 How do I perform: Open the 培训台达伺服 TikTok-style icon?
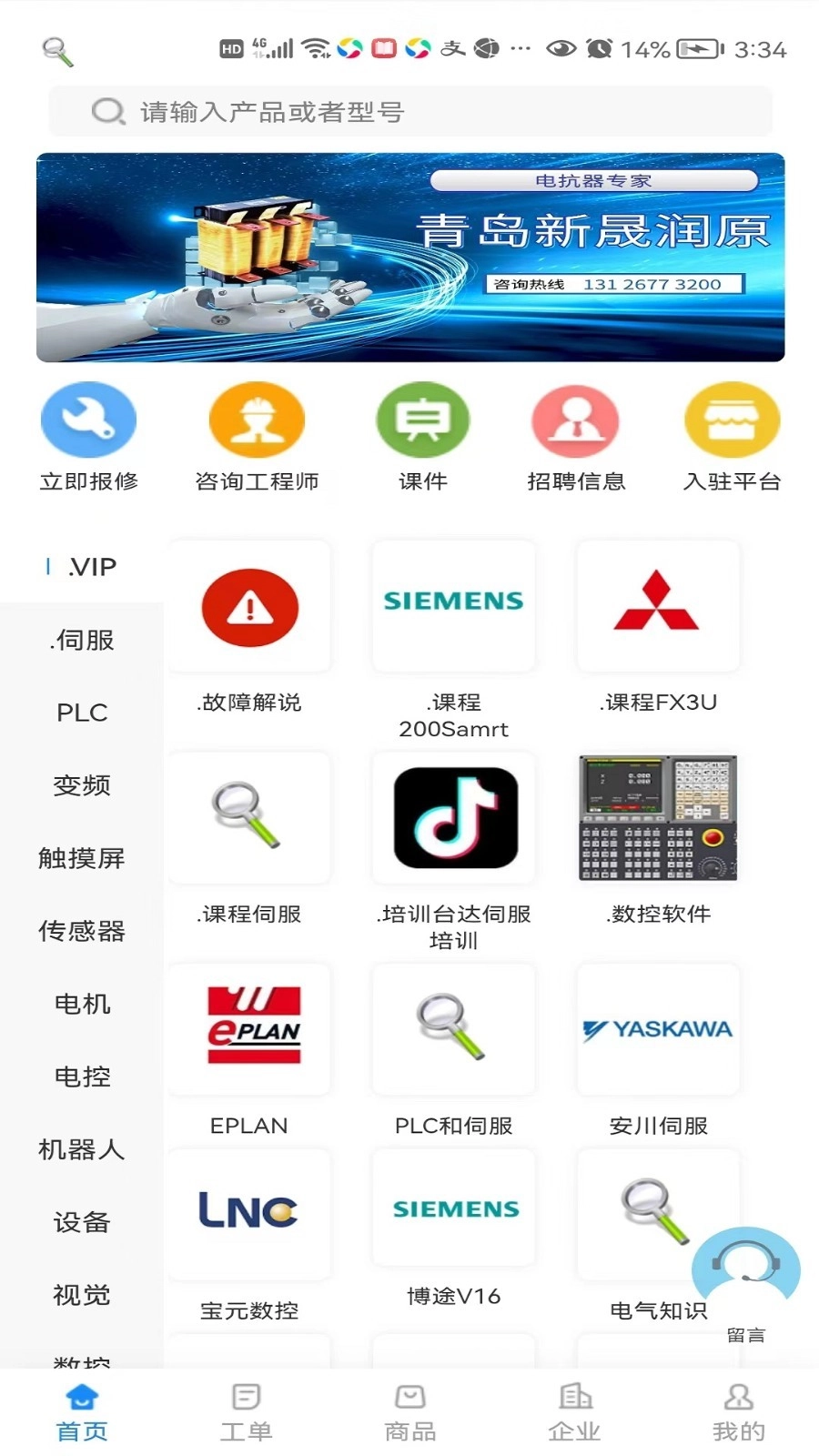[x=453, y=818]
